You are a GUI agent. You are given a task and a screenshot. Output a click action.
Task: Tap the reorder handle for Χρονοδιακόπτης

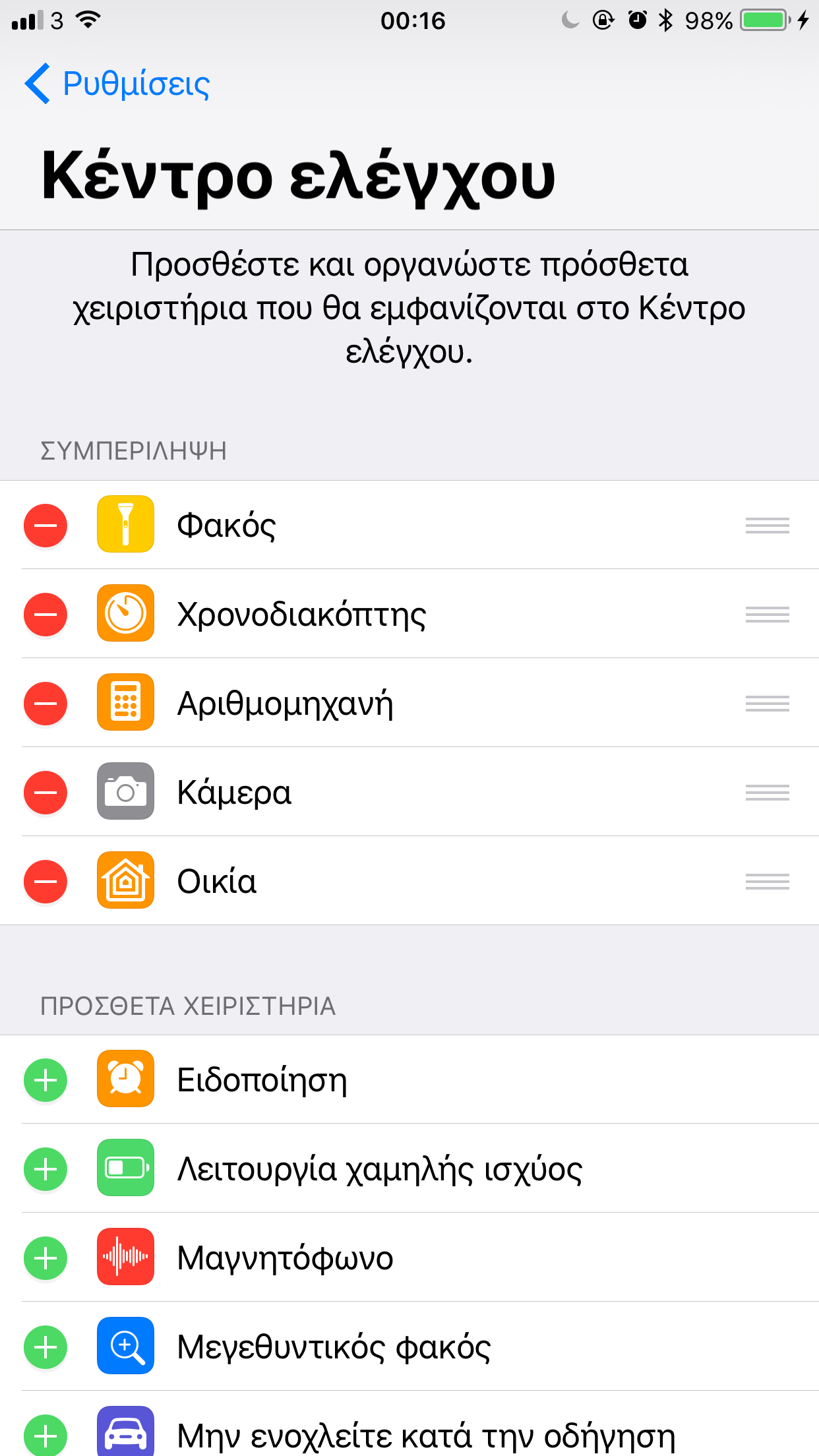767,615
